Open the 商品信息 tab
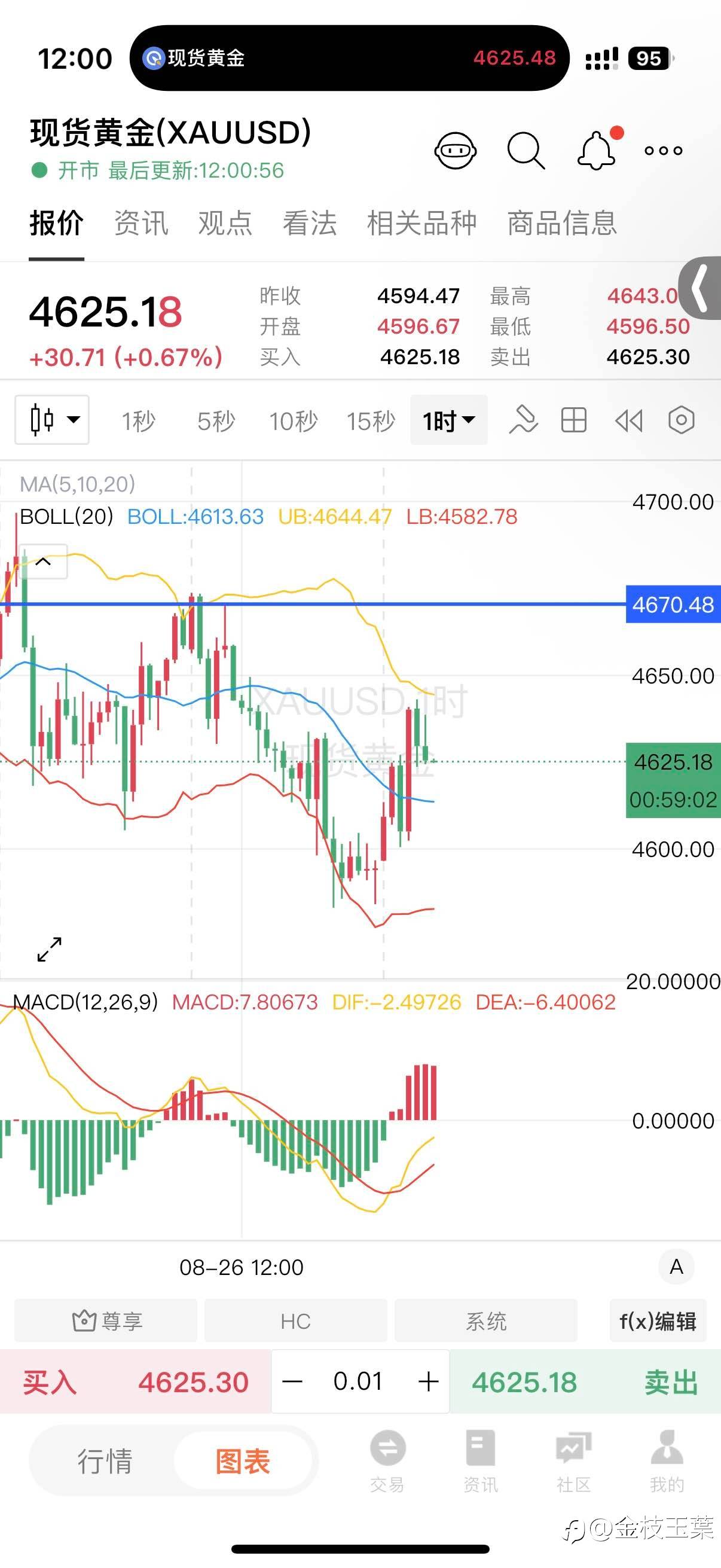 (562, 223)
